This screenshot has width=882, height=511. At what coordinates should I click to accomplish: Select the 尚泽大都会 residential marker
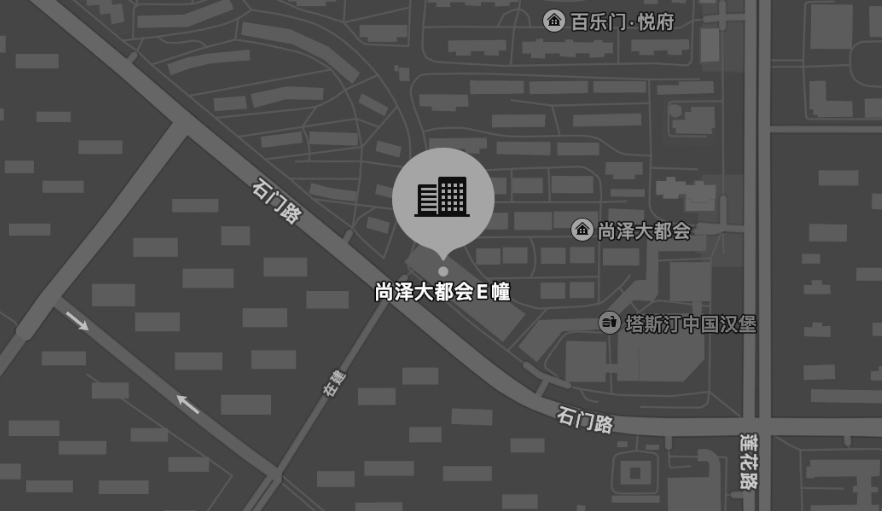[582, 231]
